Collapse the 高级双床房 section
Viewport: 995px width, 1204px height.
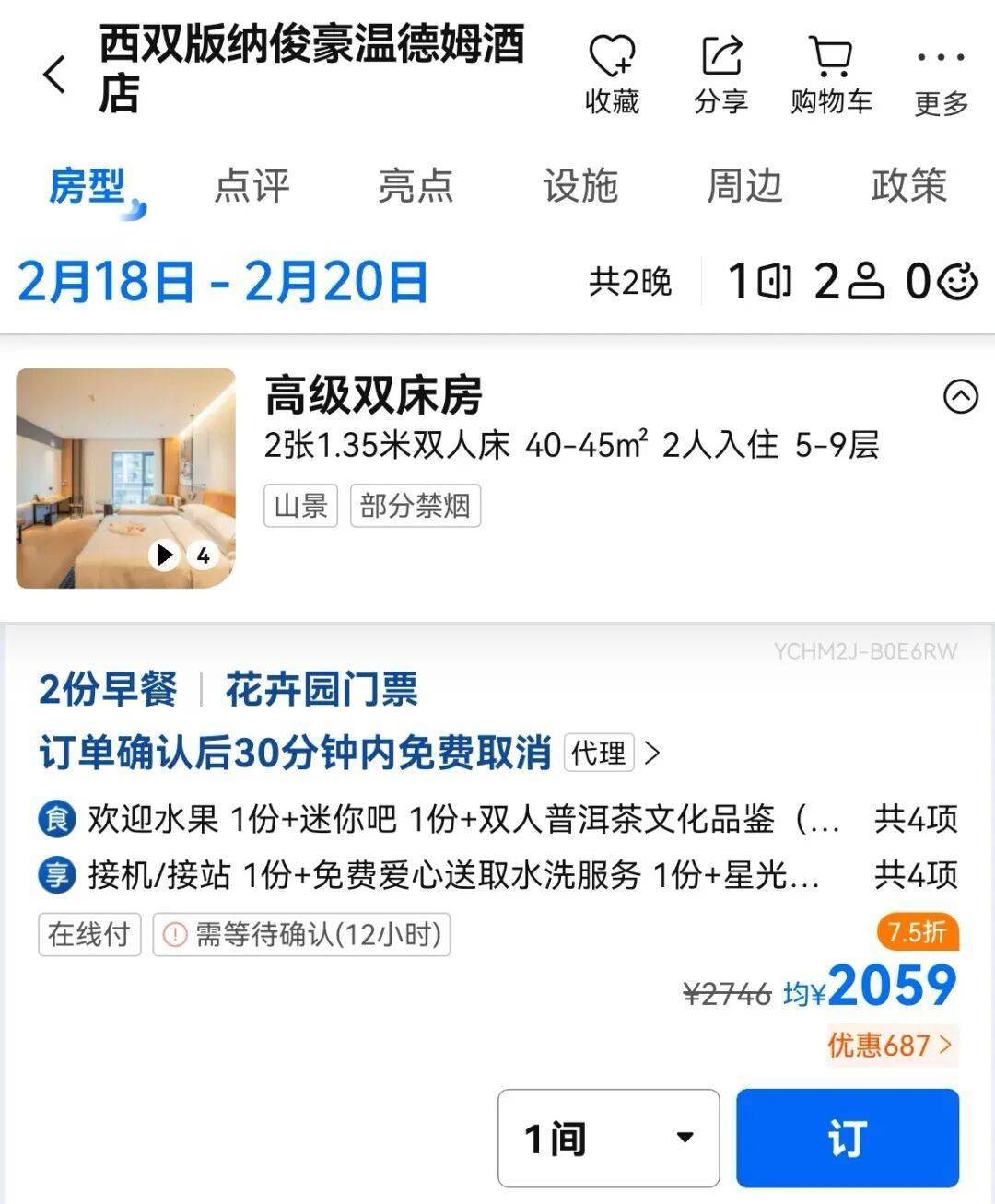coord(960,397)
